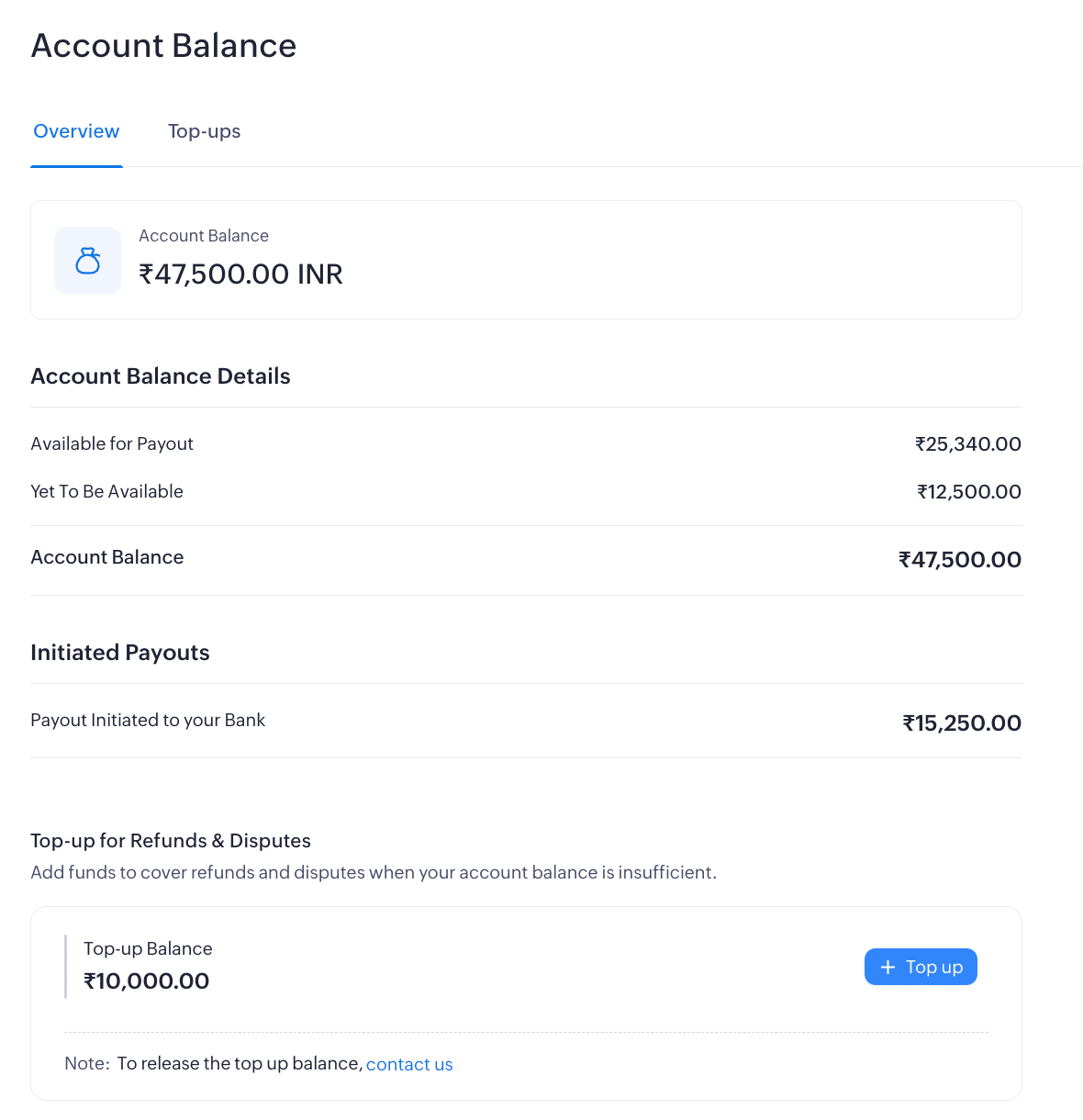The image size is (1083, 1120).
Task: Select the Available for Payout row
Action: (112, 443)
